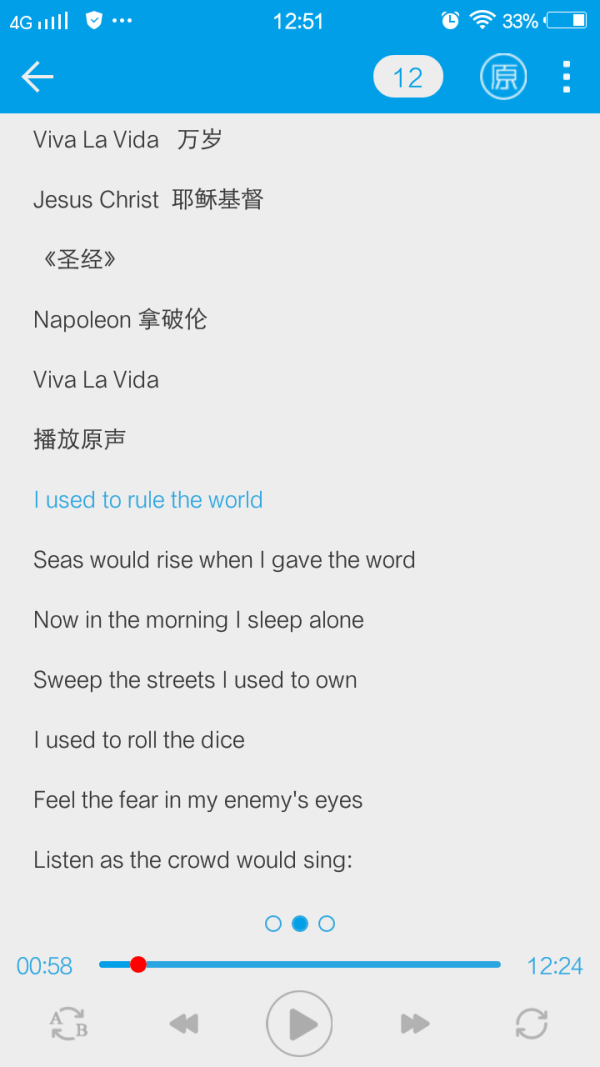Switch to the third page indicator dot
The image size is (600, 1067).
point(327,923)
